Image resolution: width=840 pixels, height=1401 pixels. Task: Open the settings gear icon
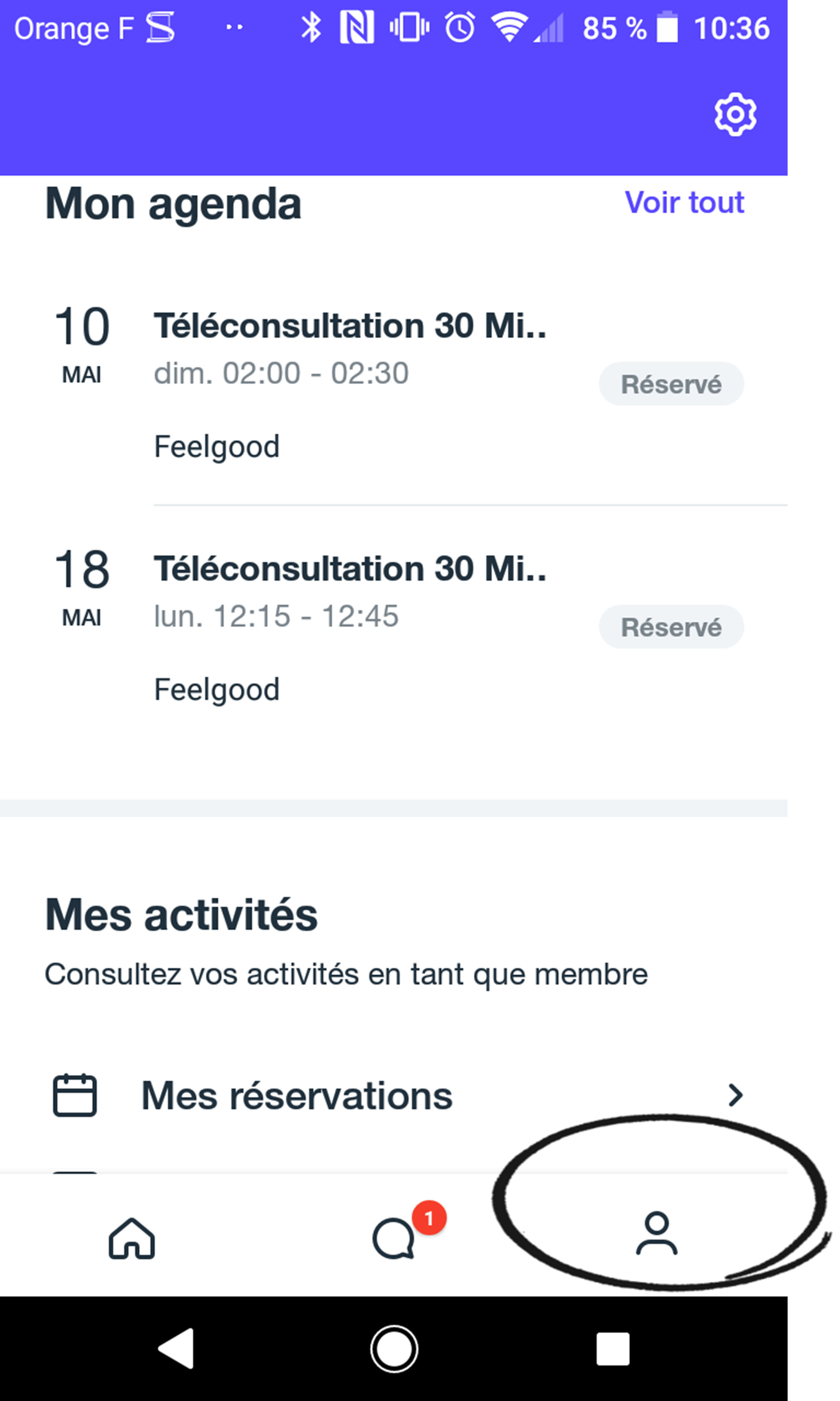coord(735,114)
